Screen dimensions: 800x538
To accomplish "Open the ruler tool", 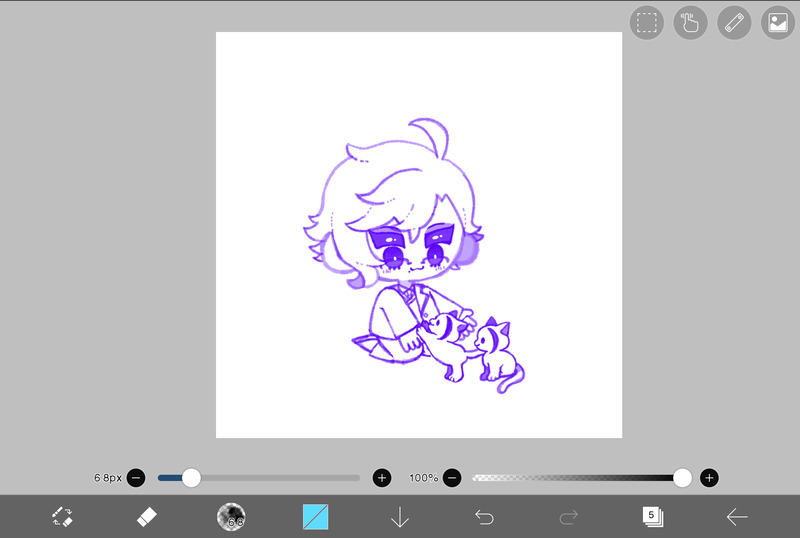I will coord(735,22).
